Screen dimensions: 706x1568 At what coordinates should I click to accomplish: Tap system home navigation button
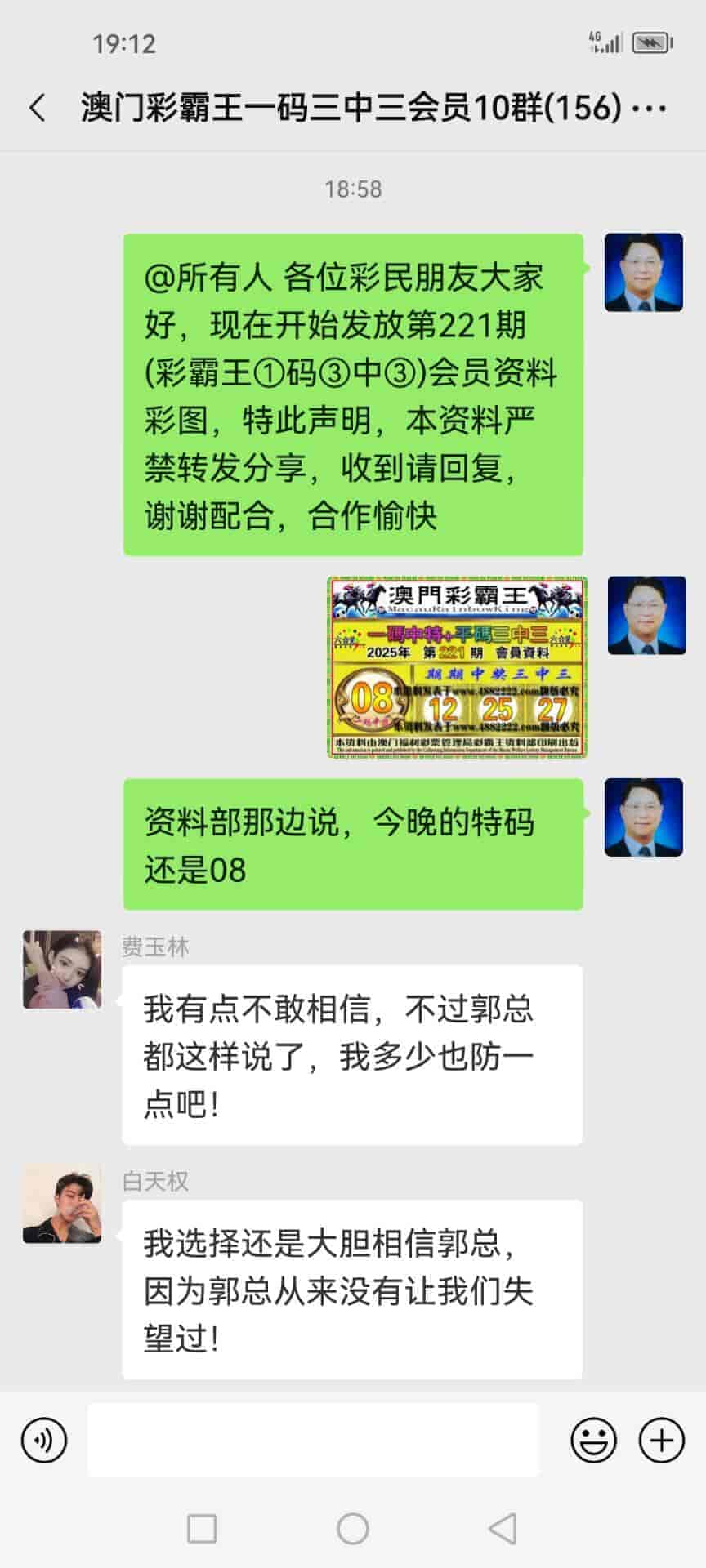[x=353, y=1528]
